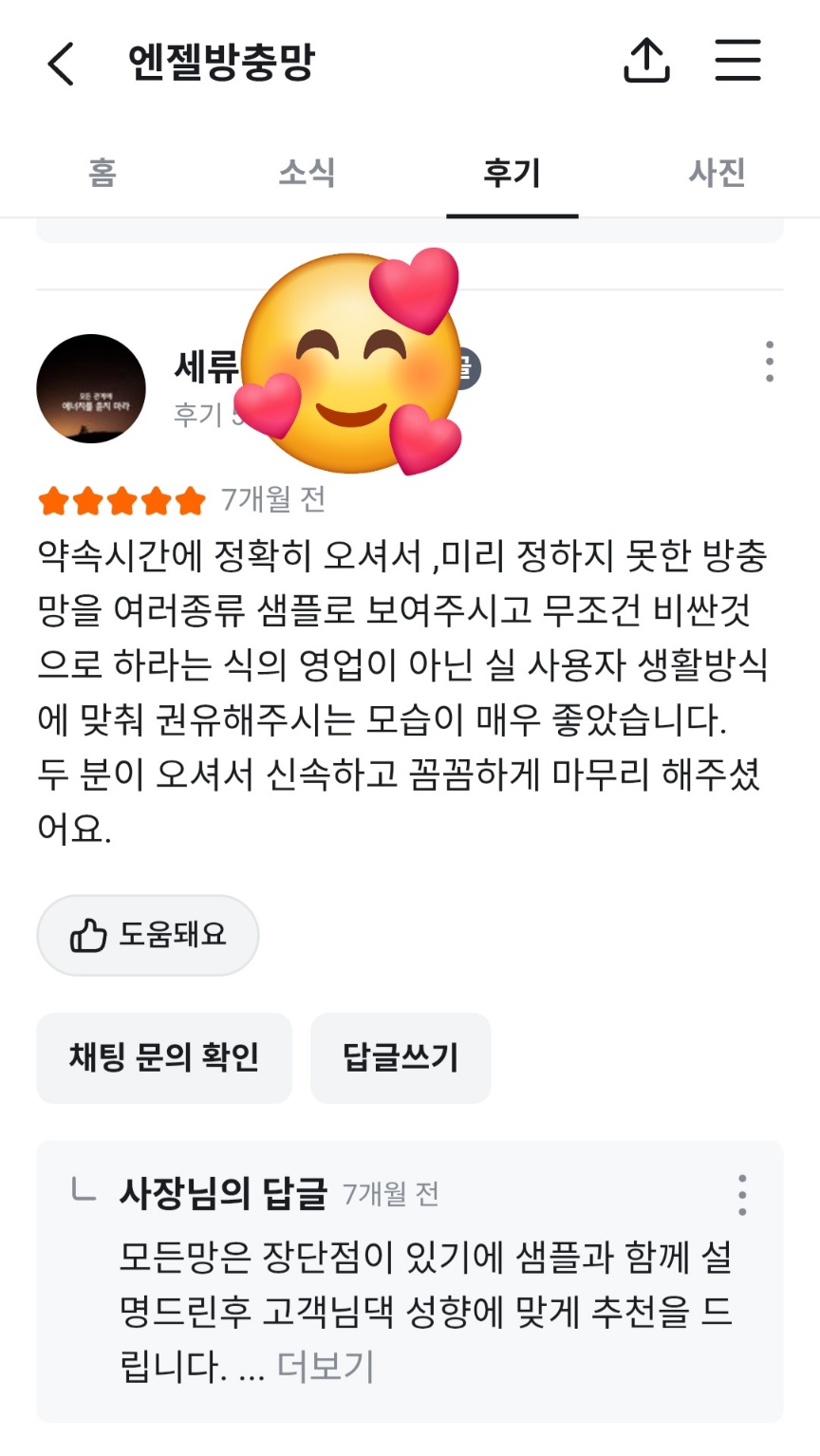820x1456 pixels.
Task: Switch to the 사진 tab
Action: click(717, 173)
